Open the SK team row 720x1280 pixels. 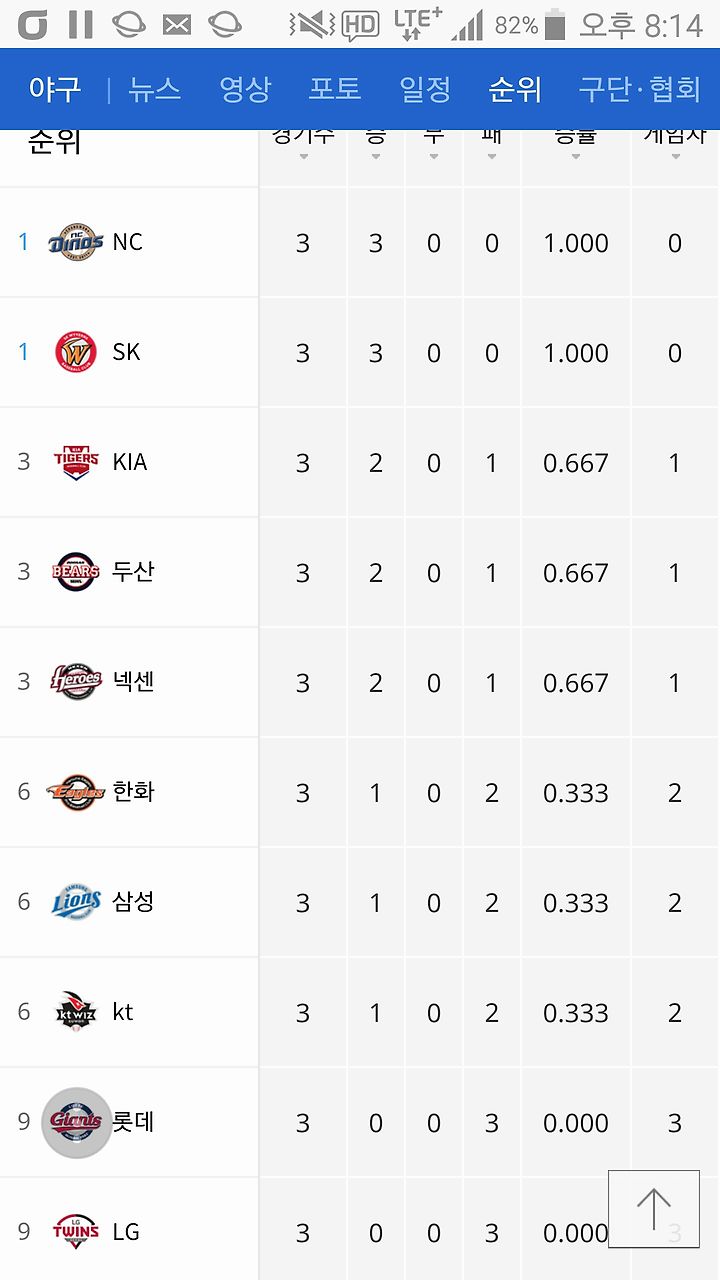[360, 352]
